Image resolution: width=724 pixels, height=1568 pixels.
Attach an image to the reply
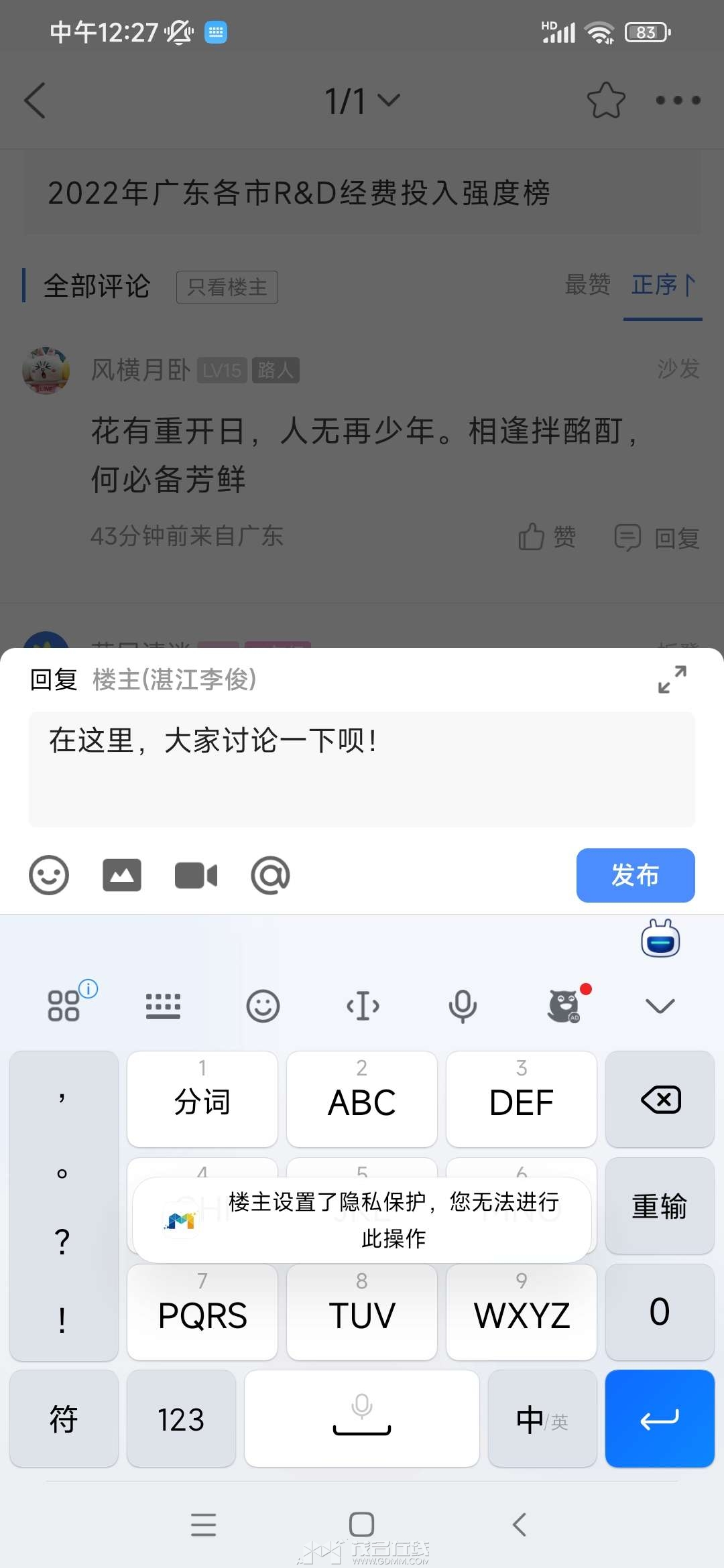(x=122, y=875)
